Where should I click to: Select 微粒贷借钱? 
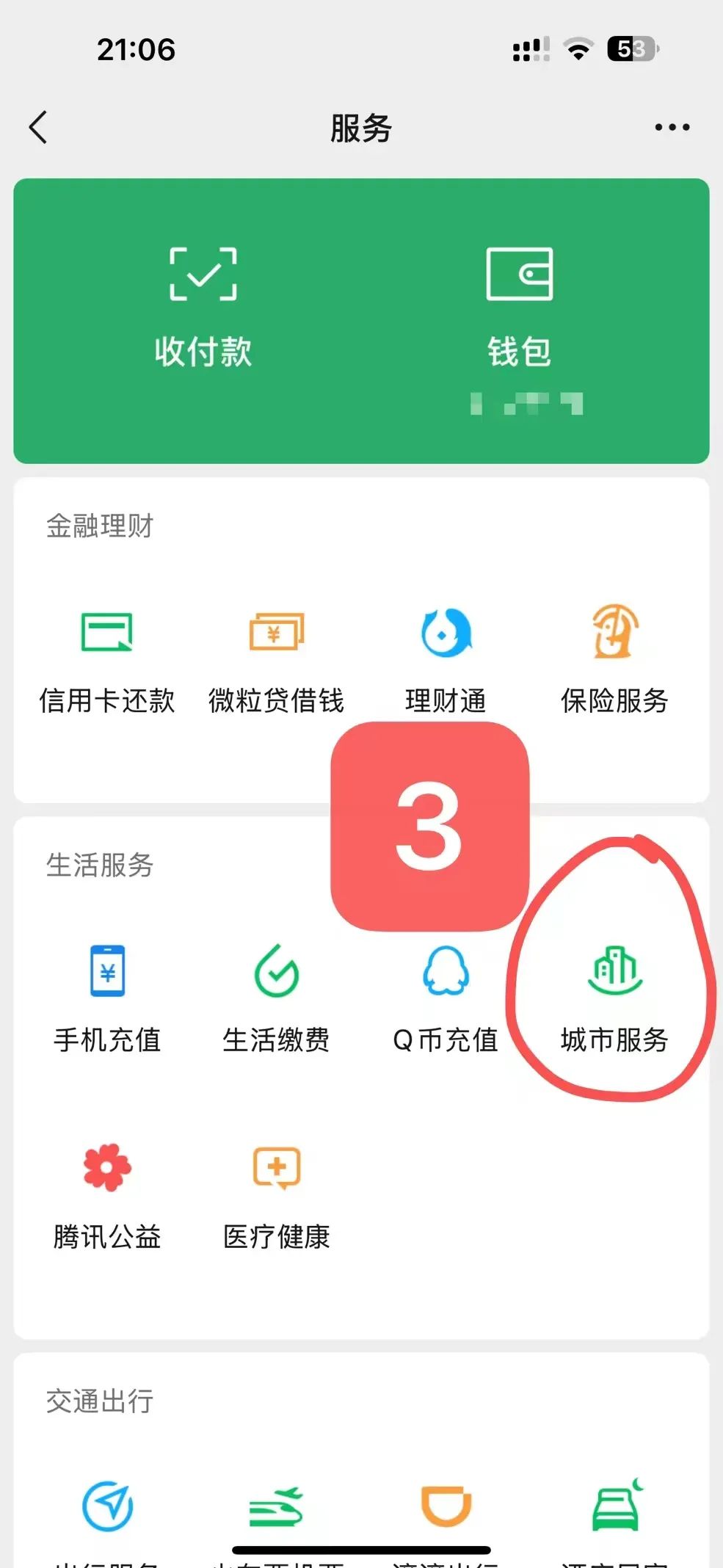276,657
